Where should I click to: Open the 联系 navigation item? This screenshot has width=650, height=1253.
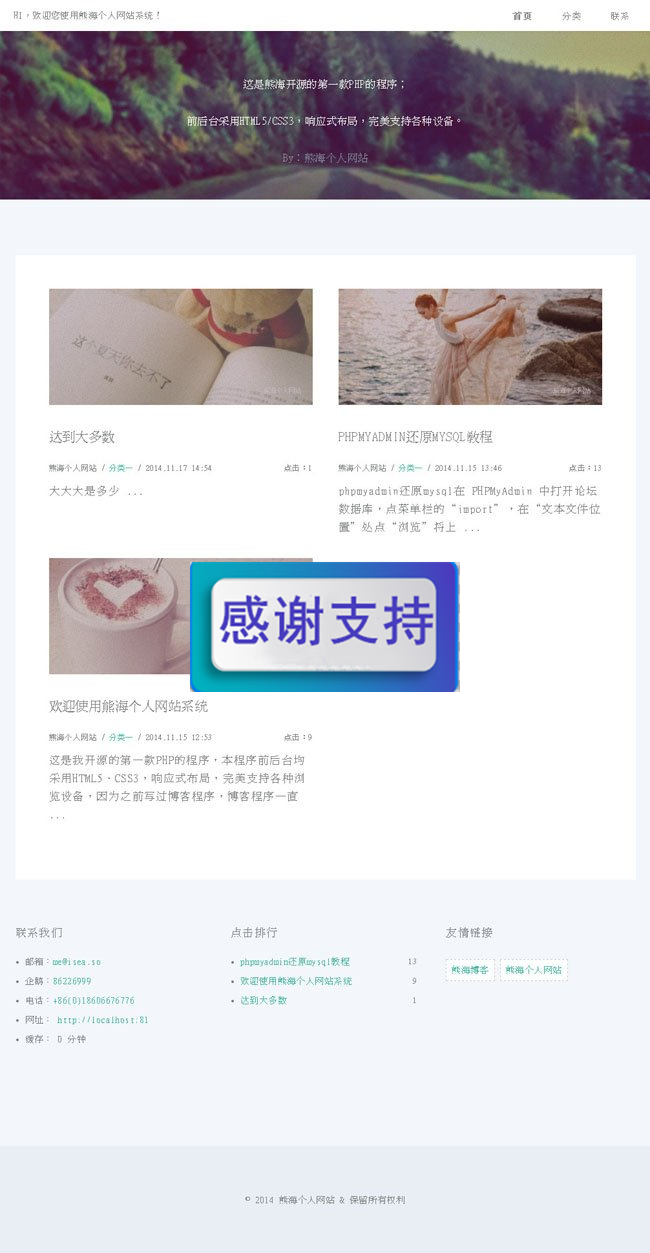point(619,16)
